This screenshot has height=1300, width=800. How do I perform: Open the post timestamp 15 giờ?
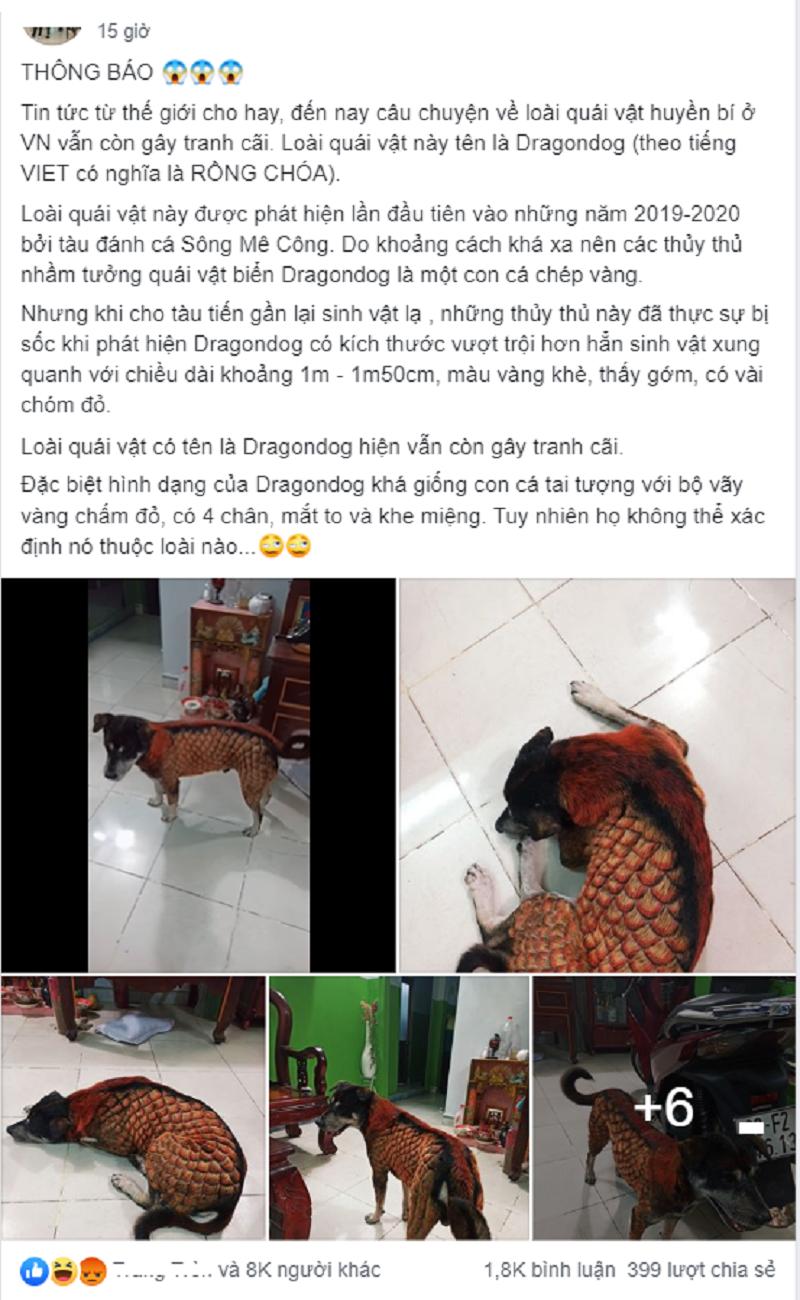123,31
